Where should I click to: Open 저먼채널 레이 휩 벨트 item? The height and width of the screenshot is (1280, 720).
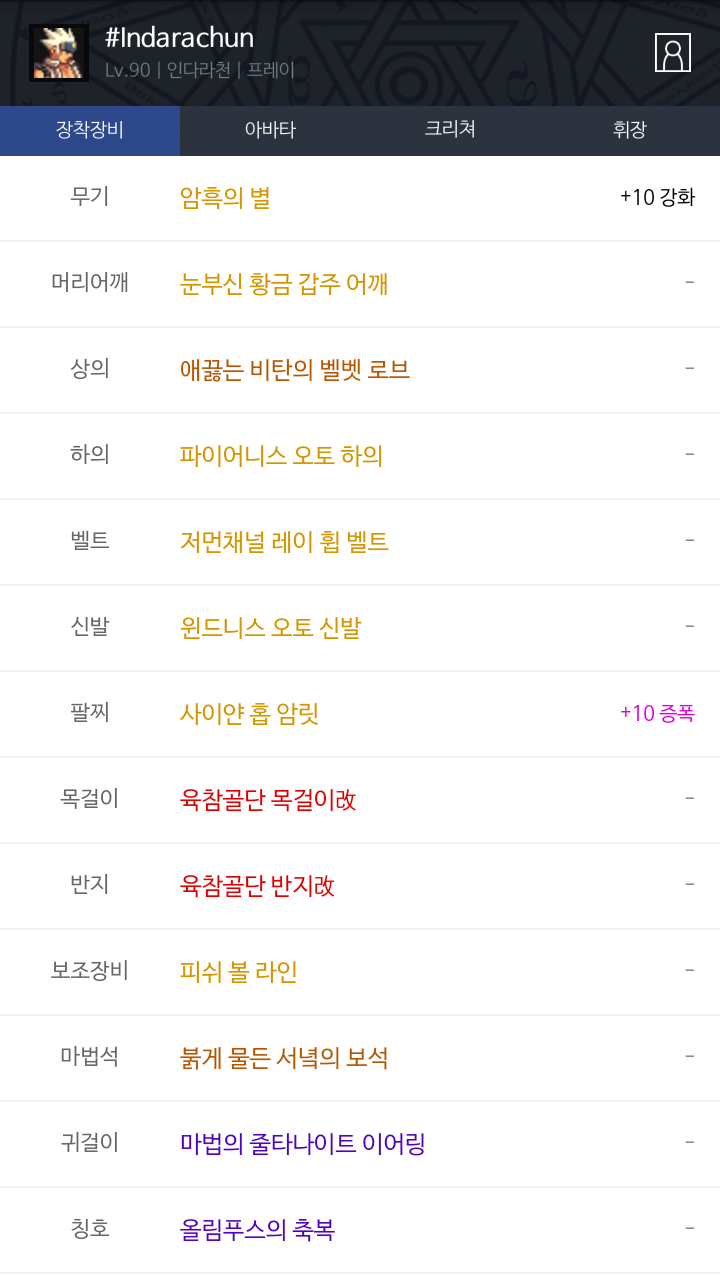[x=284, y=542]
